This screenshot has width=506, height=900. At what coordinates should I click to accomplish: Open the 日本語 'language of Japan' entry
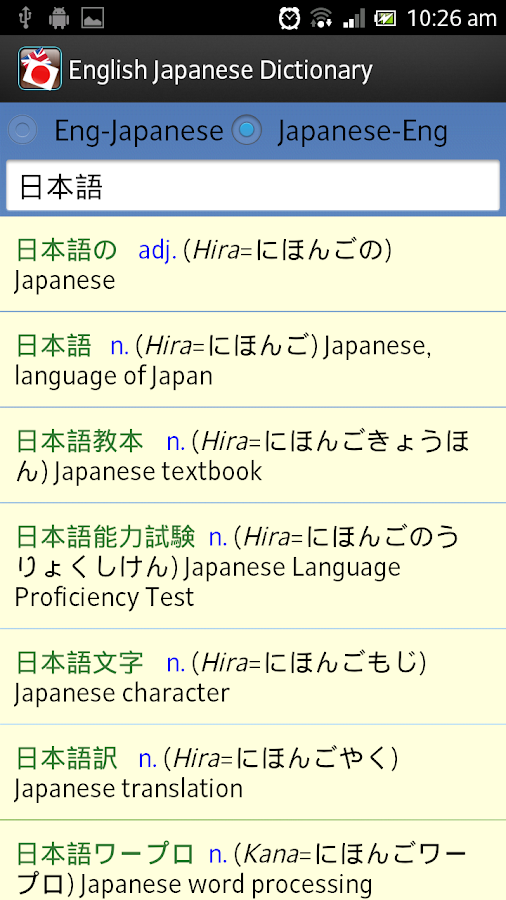pos(253,360)
